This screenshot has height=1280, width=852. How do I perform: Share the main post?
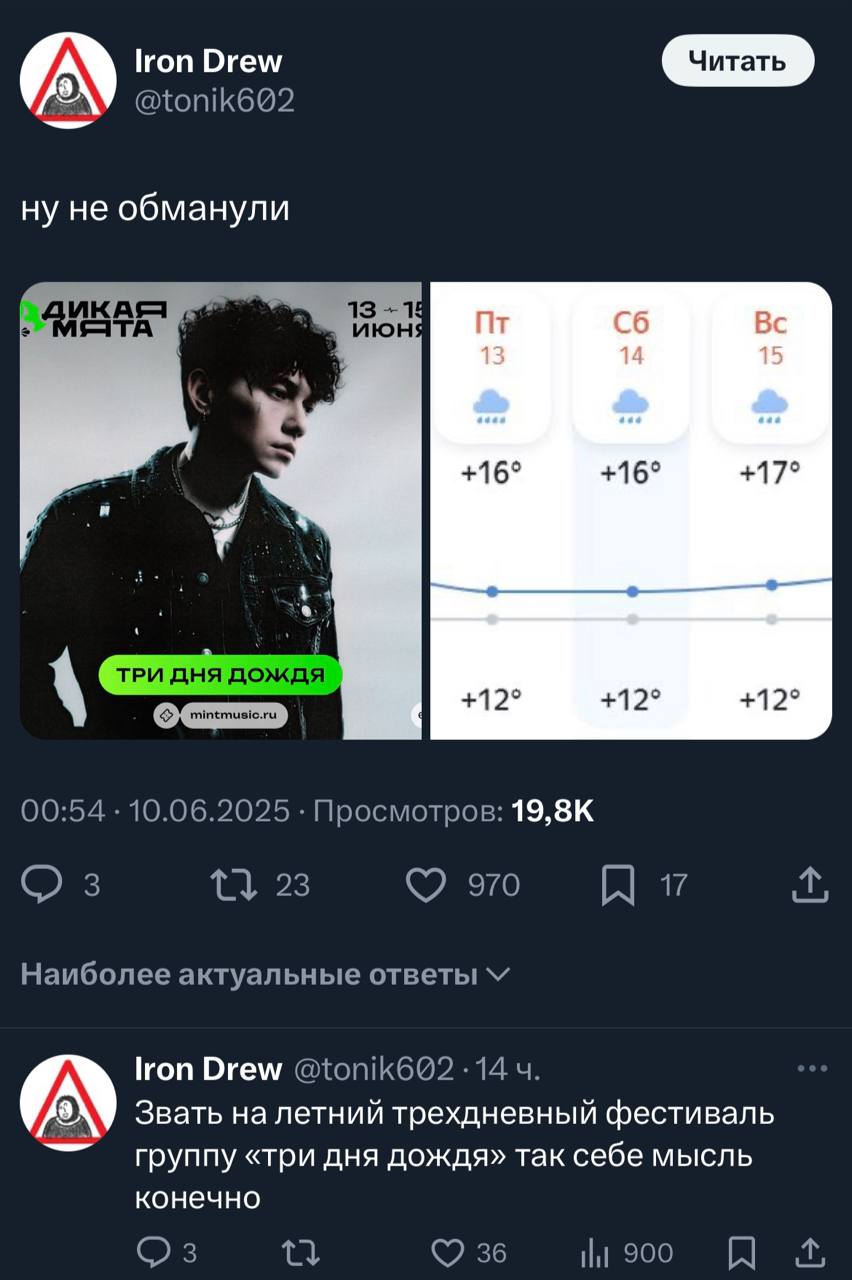coord(809,885)
